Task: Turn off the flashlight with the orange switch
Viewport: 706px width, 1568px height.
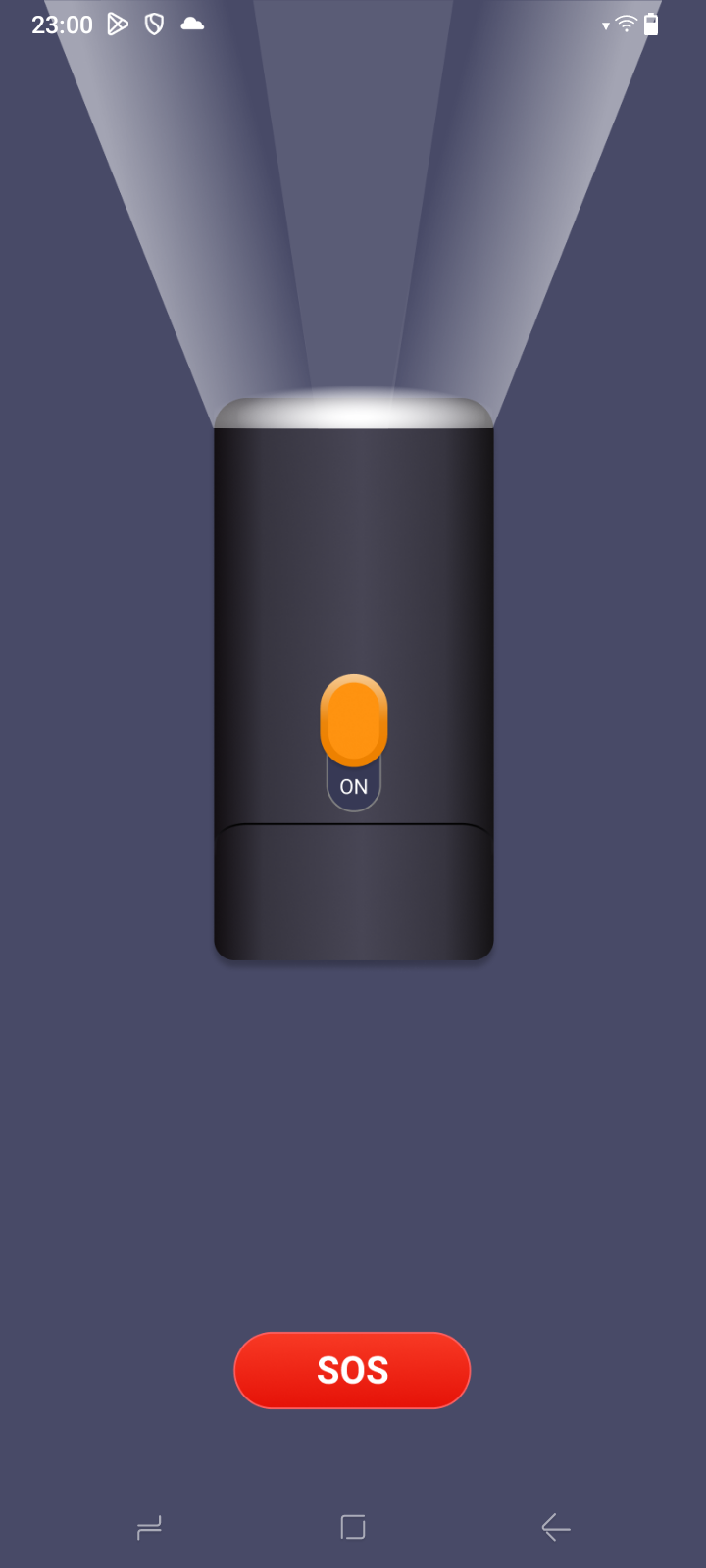Action: pos(353,723)
